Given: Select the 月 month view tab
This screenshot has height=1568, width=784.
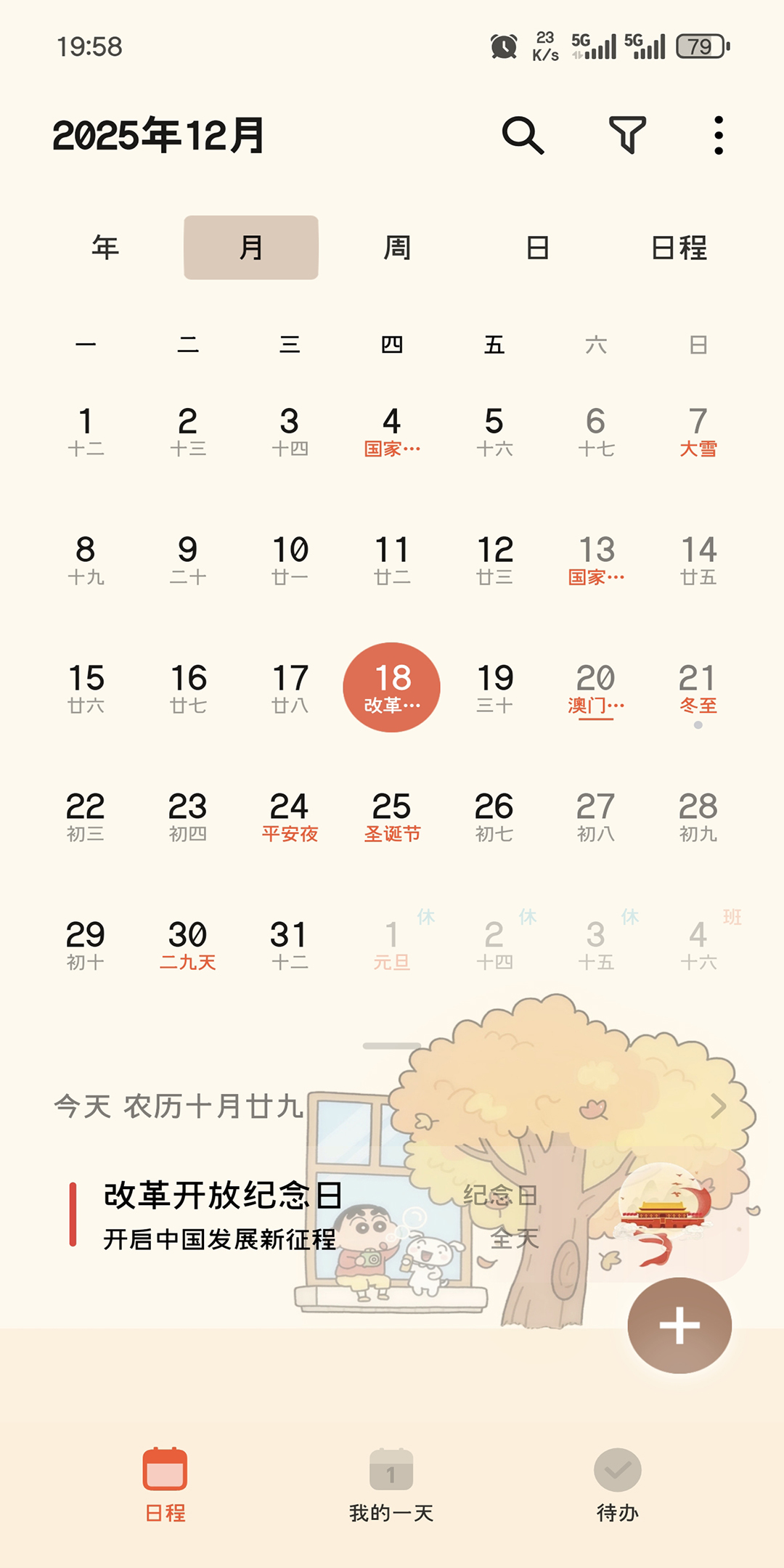Looking at the screenshot, I should [251, 248].
